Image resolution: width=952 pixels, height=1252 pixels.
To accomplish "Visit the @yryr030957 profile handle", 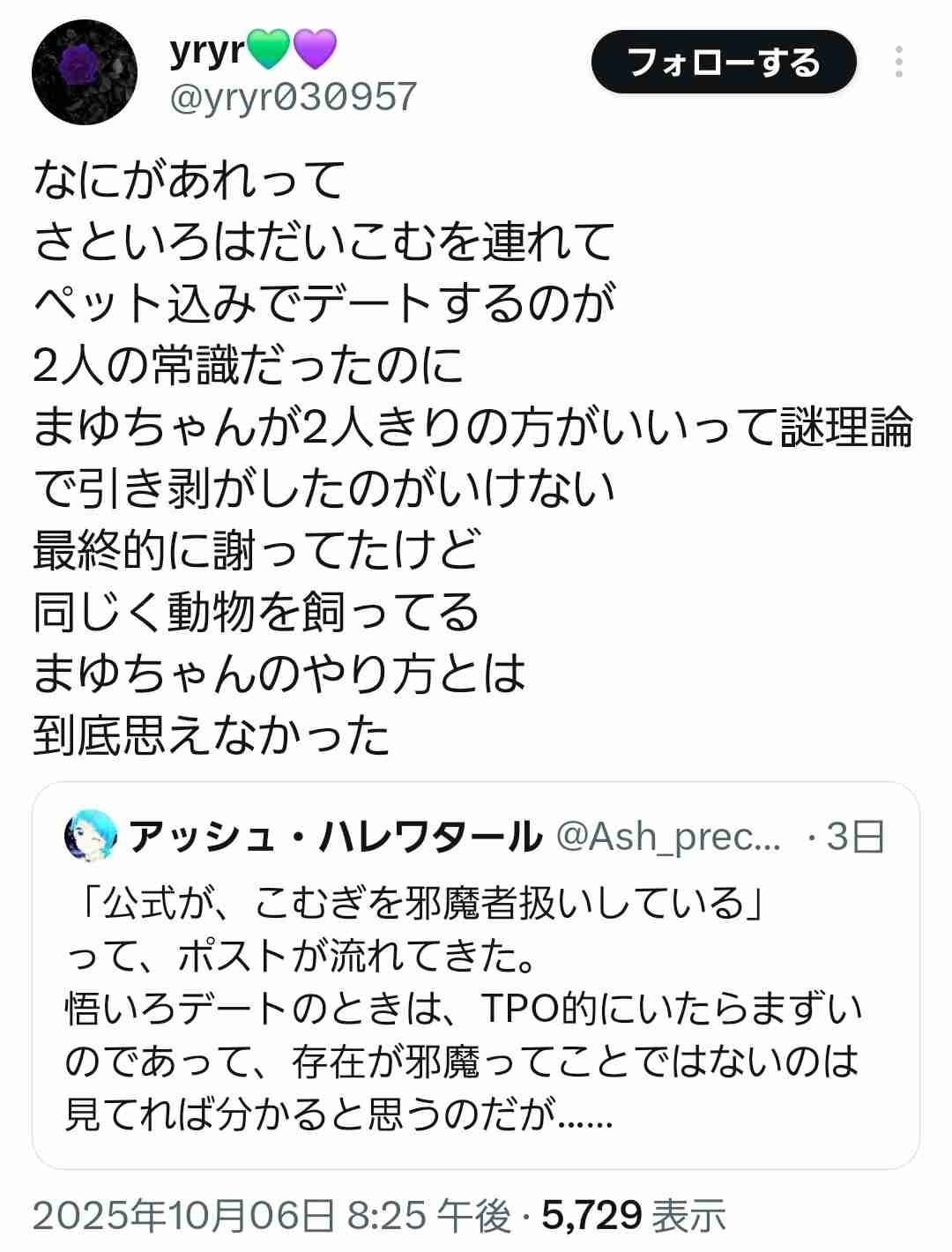I will click(292, 96).
